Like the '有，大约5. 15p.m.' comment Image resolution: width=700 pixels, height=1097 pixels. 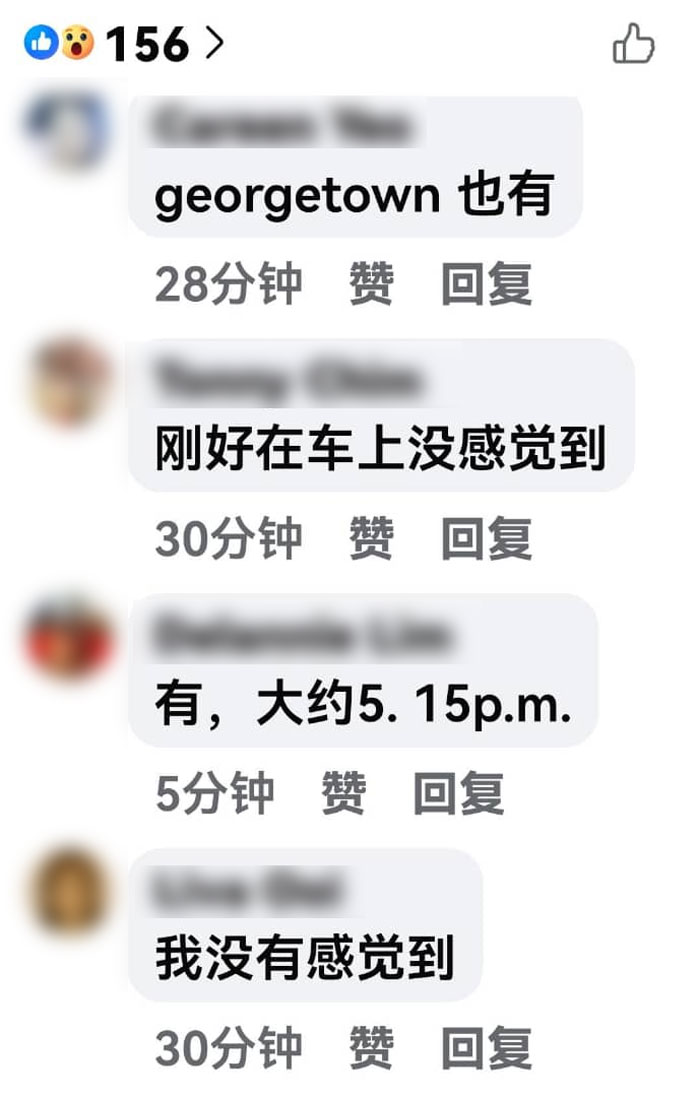coord(343,794)
